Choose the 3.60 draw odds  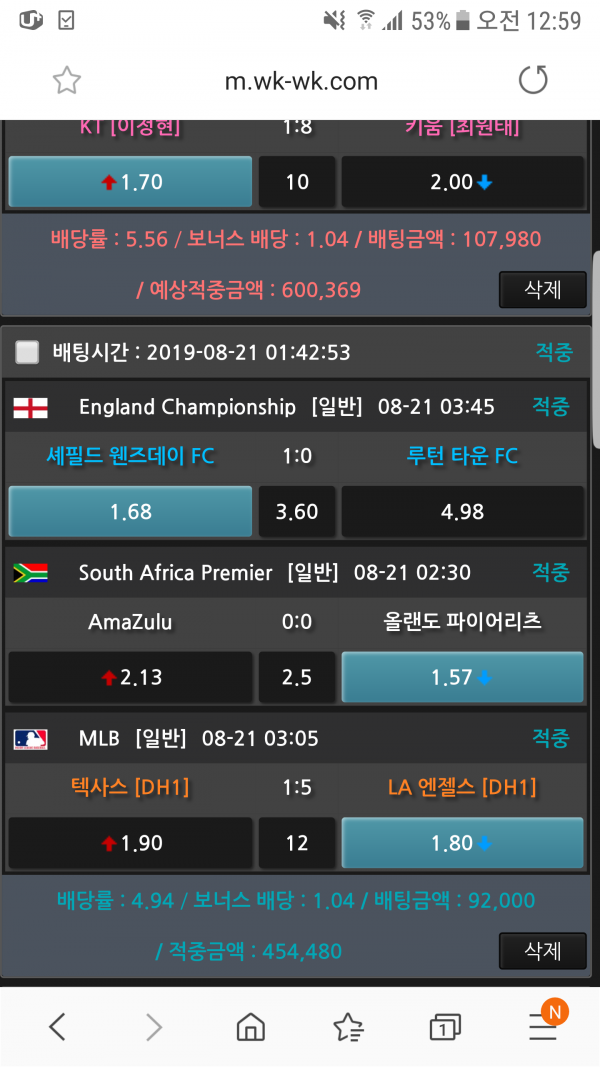coord(297,512)
